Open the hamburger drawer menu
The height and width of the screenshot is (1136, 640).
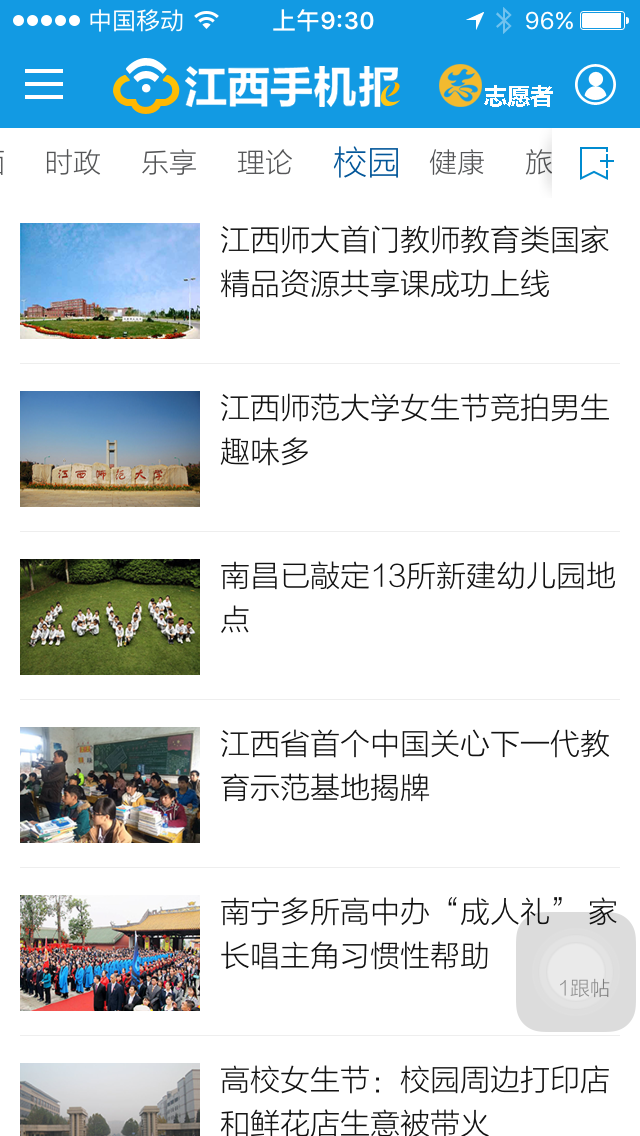pos(44,85)
